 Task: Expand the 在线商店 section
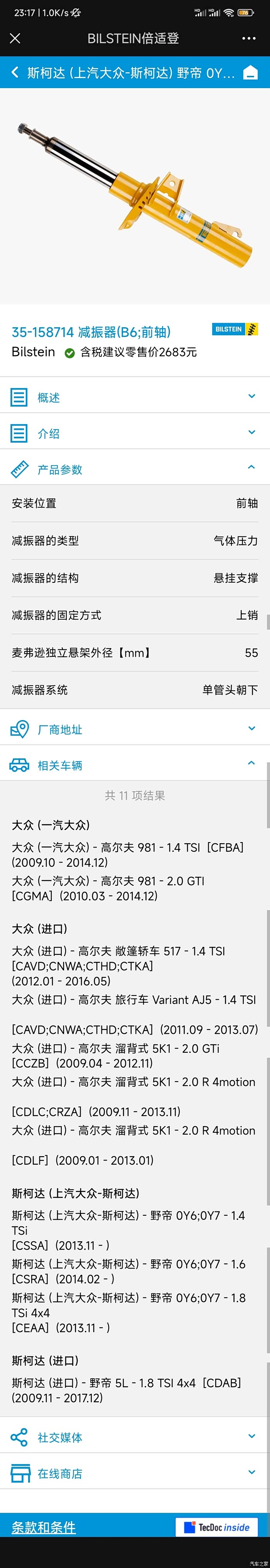coord(135,1473)
